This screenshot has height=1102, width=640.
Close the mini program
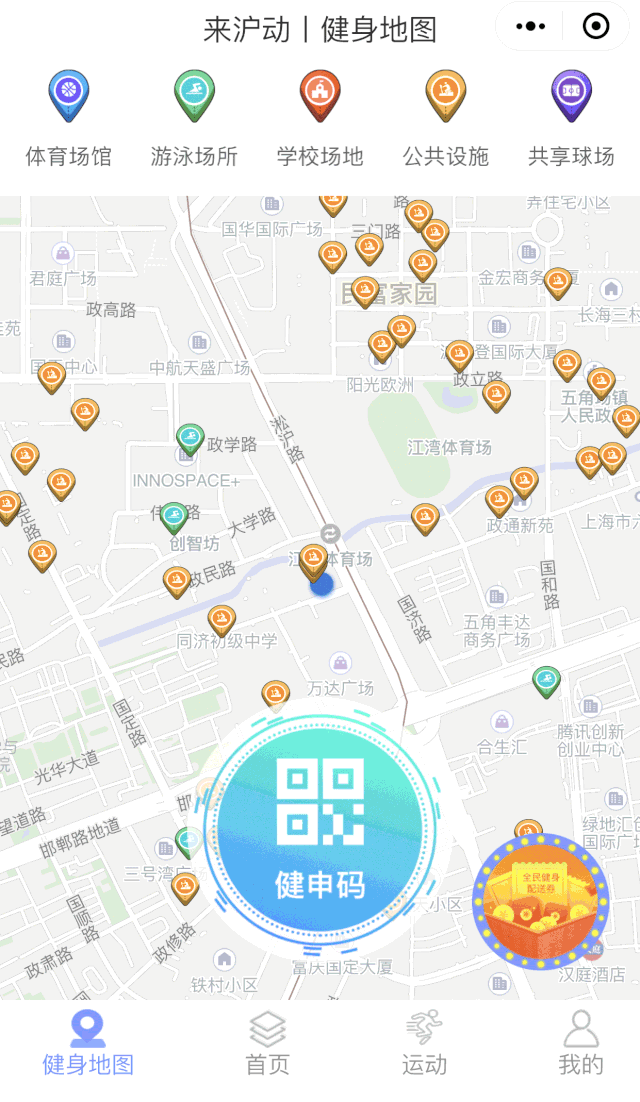pyautogui.click(x=596, y=27)
